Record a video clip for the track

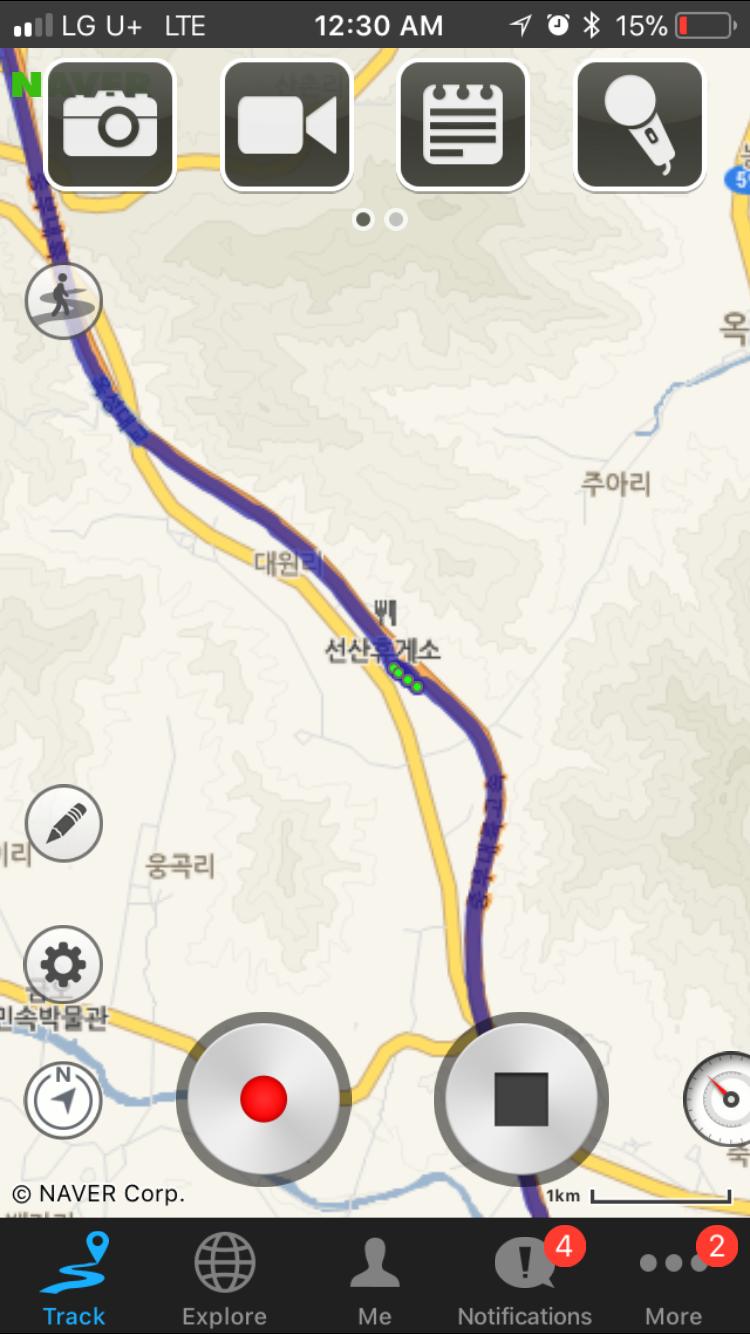tap(287, 125)
